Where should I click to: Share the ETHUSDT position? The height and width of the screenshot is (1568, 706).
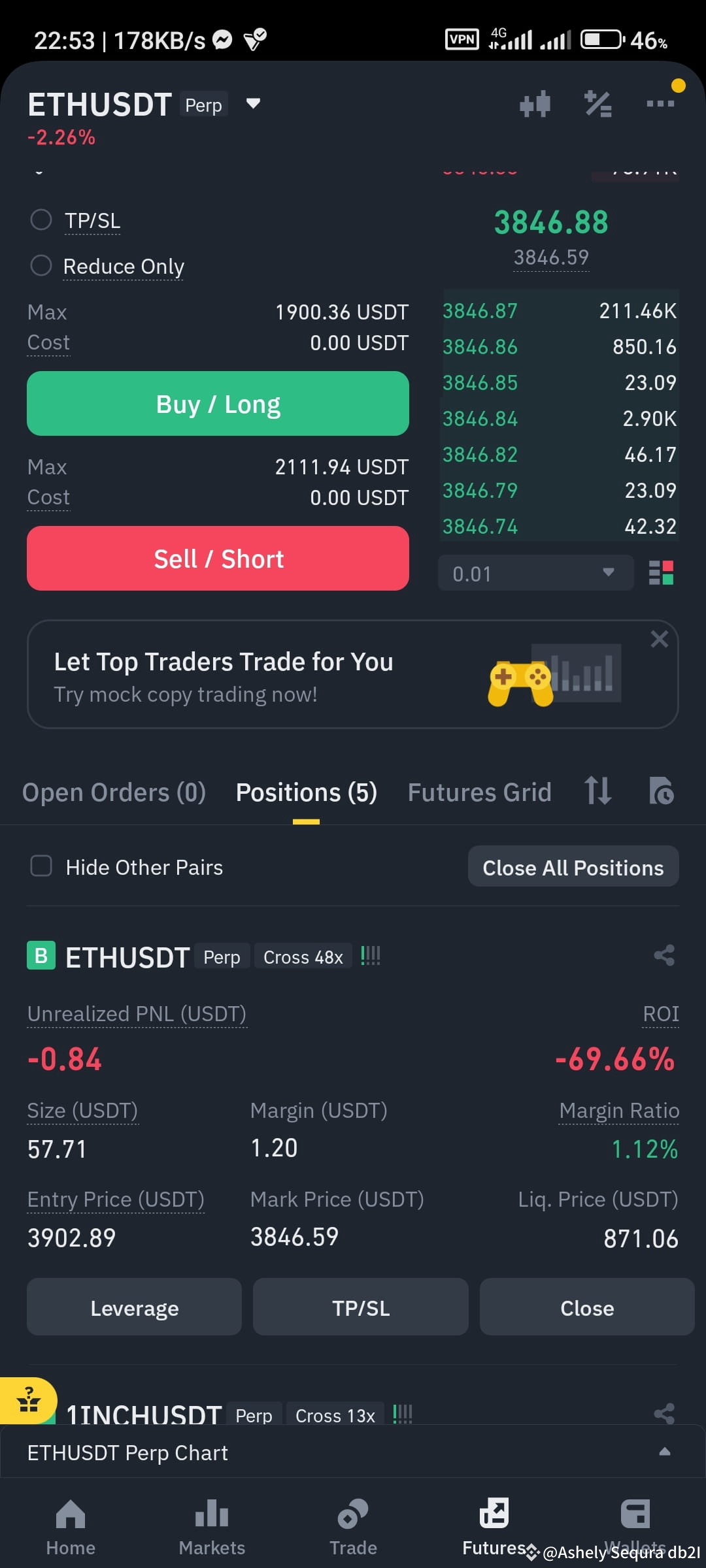pyautogui.click(x=664, y=955)
